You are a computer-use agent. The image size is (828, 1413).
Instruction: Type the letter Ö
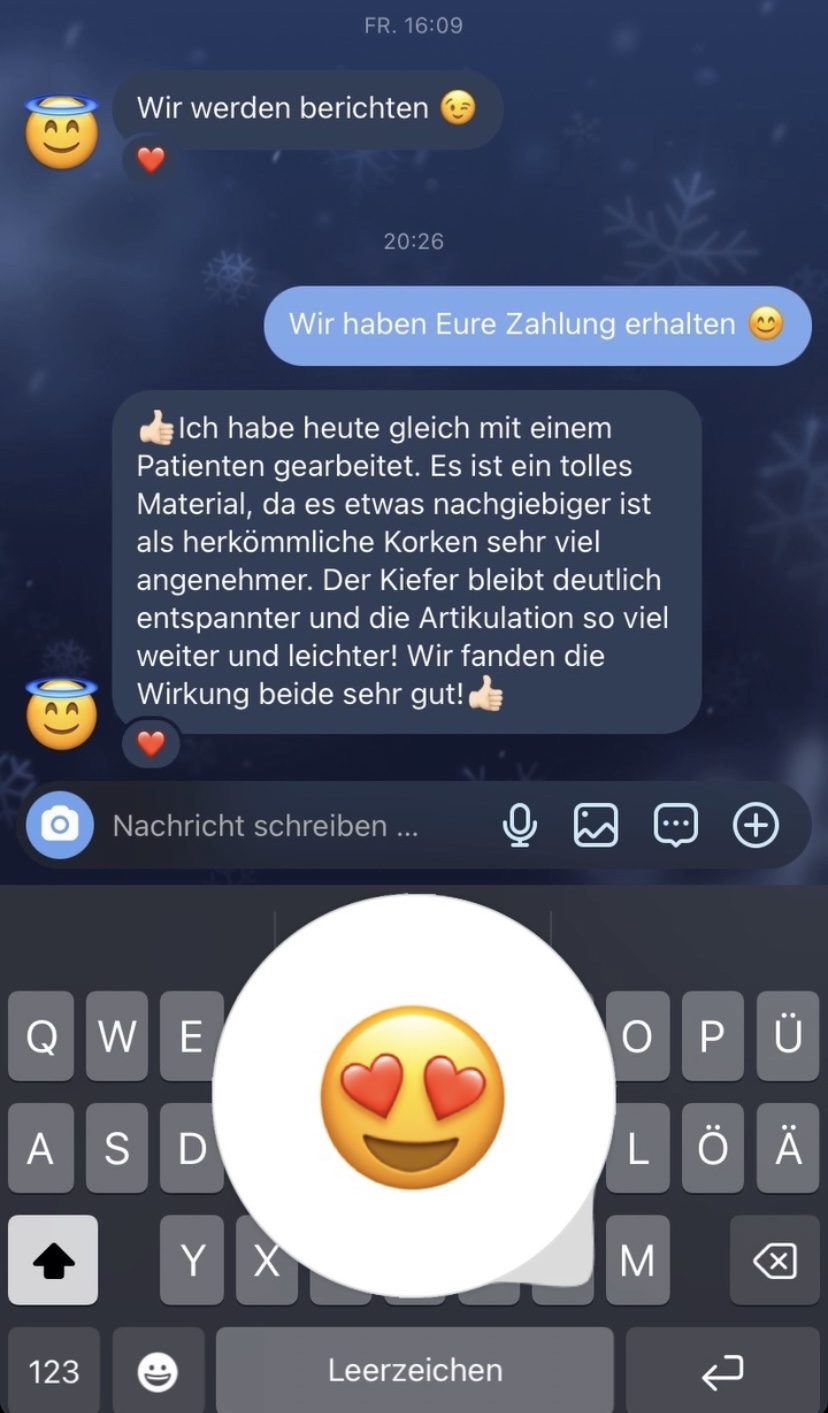click(x=712, y=1149)
